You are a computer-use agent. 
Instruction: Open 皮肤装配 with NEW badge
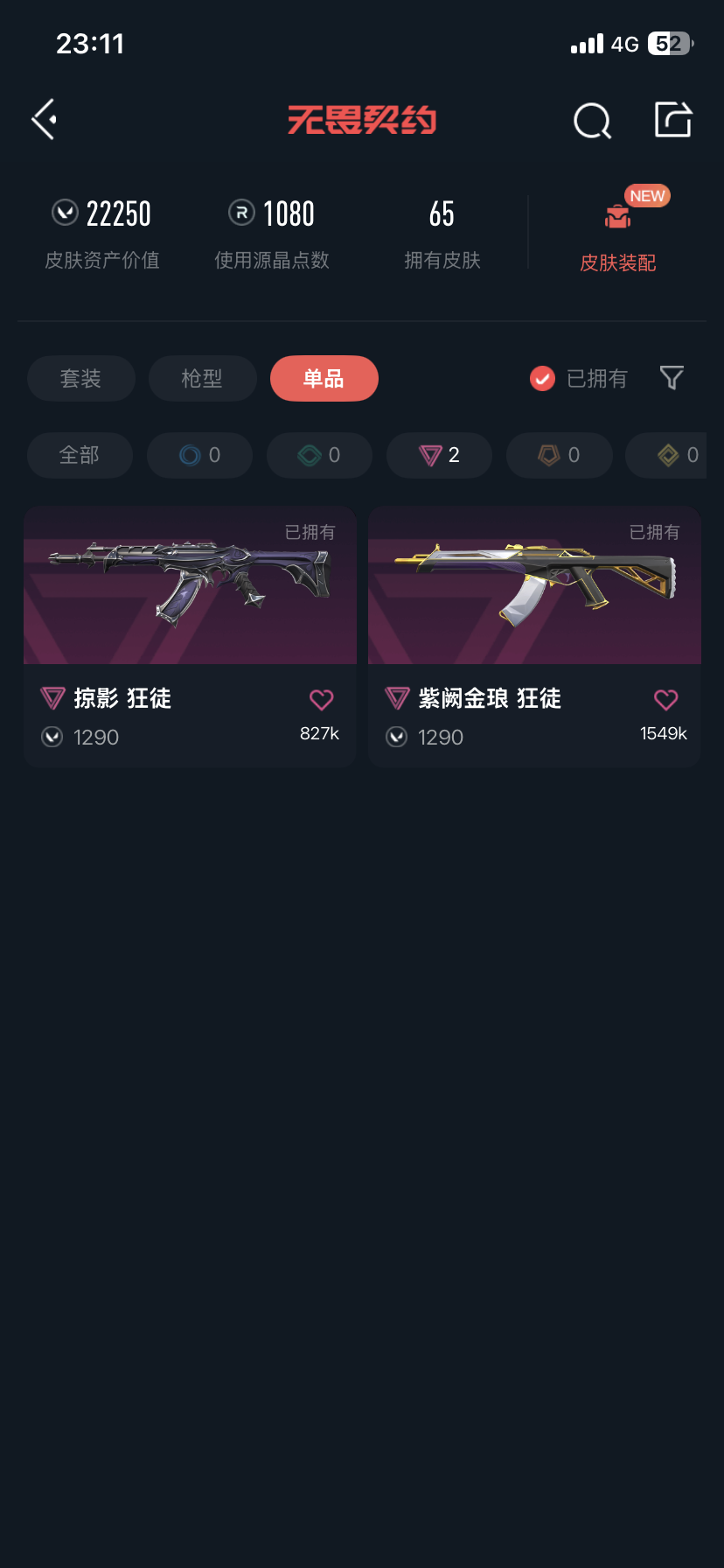(x=618, y=232)
